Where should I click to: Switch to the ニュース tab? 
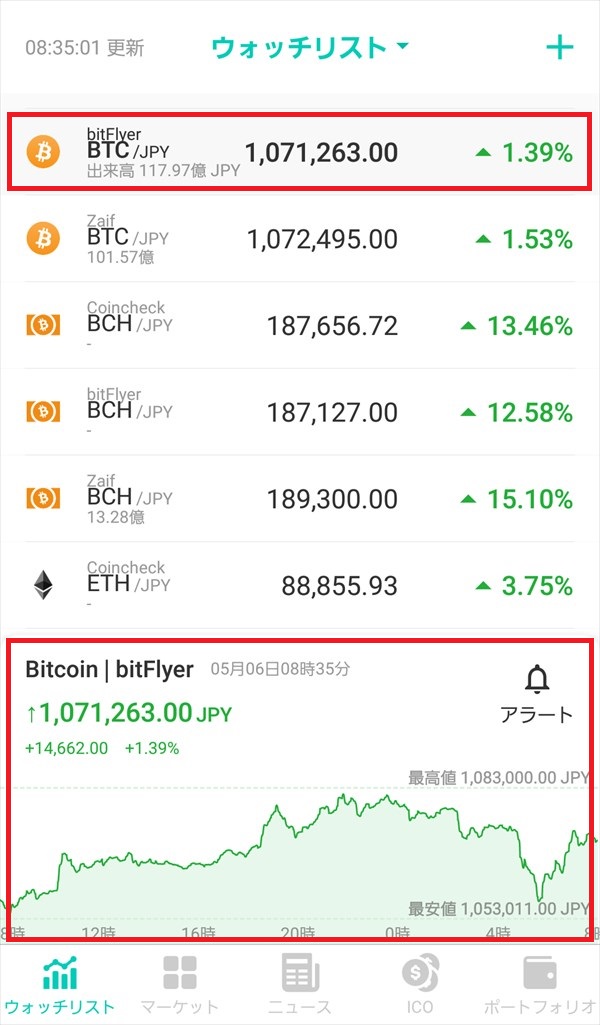click(300, 986)
